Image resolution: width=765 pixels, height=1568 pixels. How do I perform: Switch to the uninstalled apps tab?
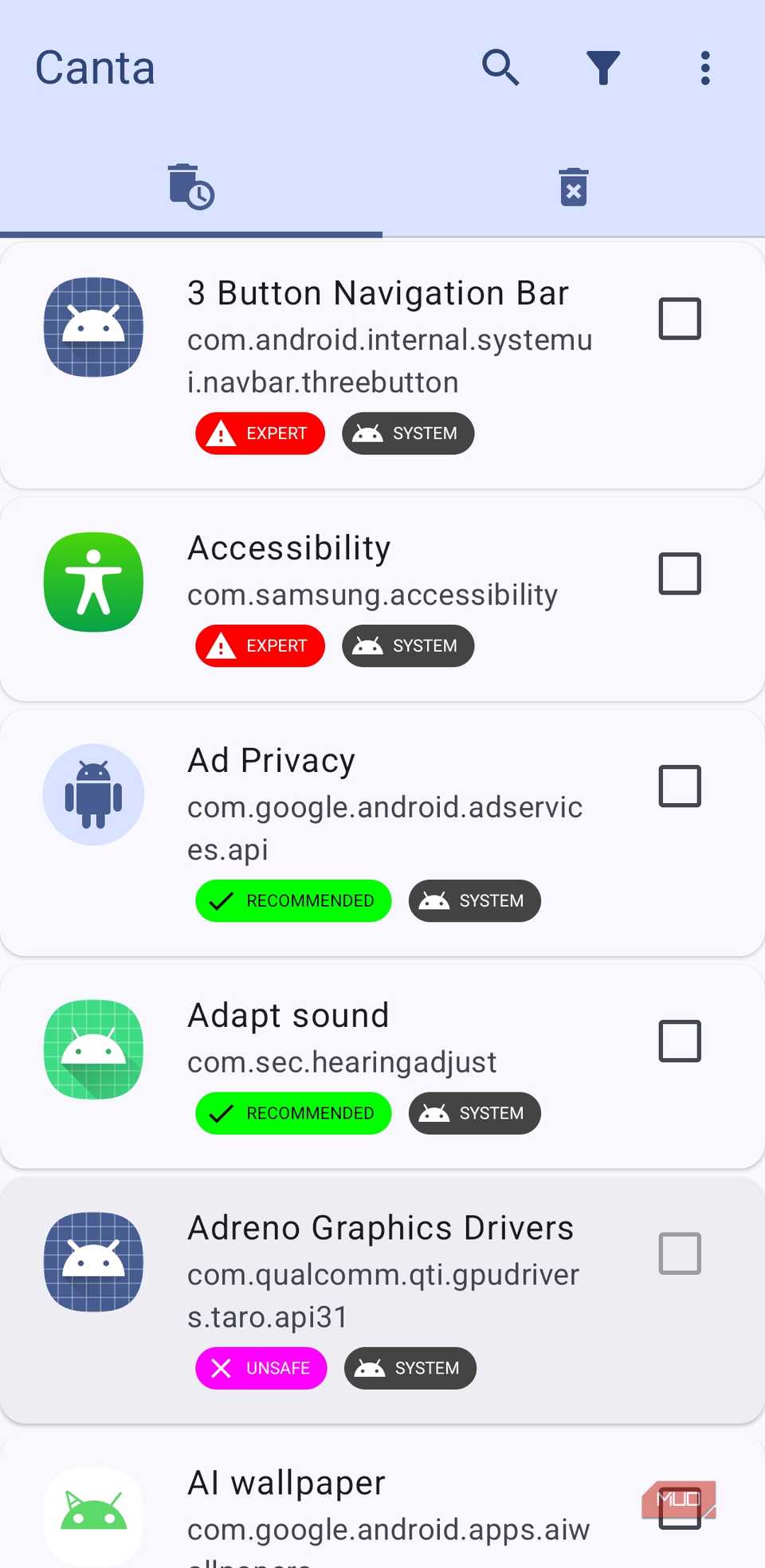(573, 186)
